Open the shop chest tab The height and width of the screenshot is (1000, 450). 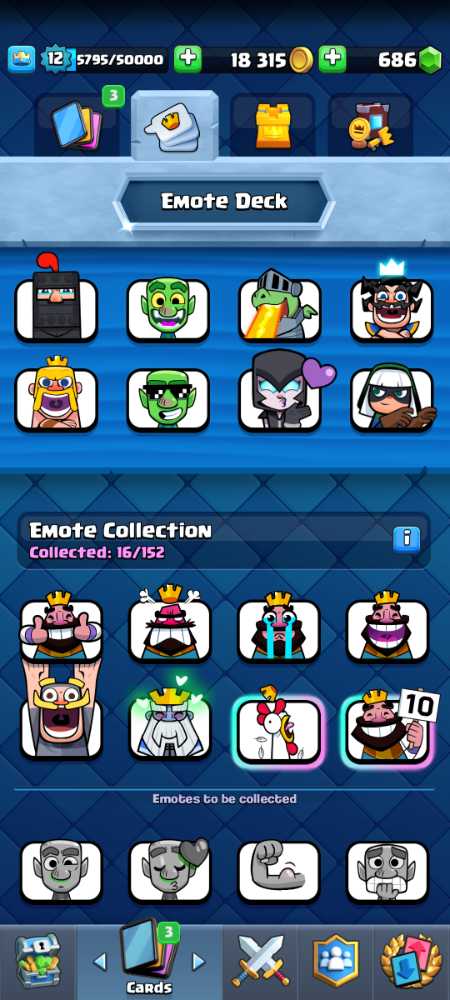point(38,962)
